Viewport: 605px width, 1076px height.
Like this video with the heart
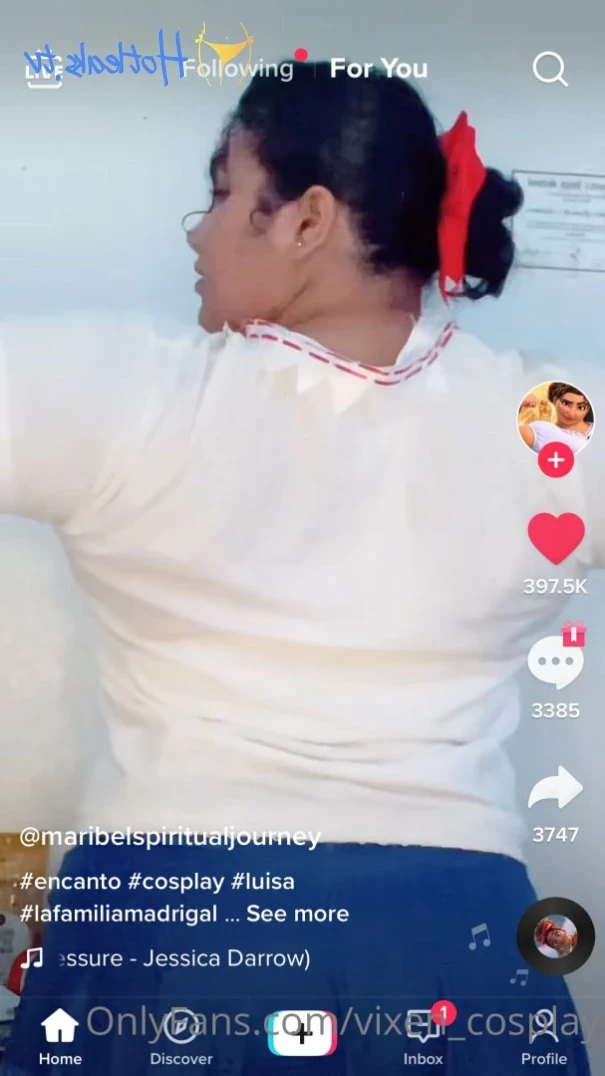click(x=556, y=539)
